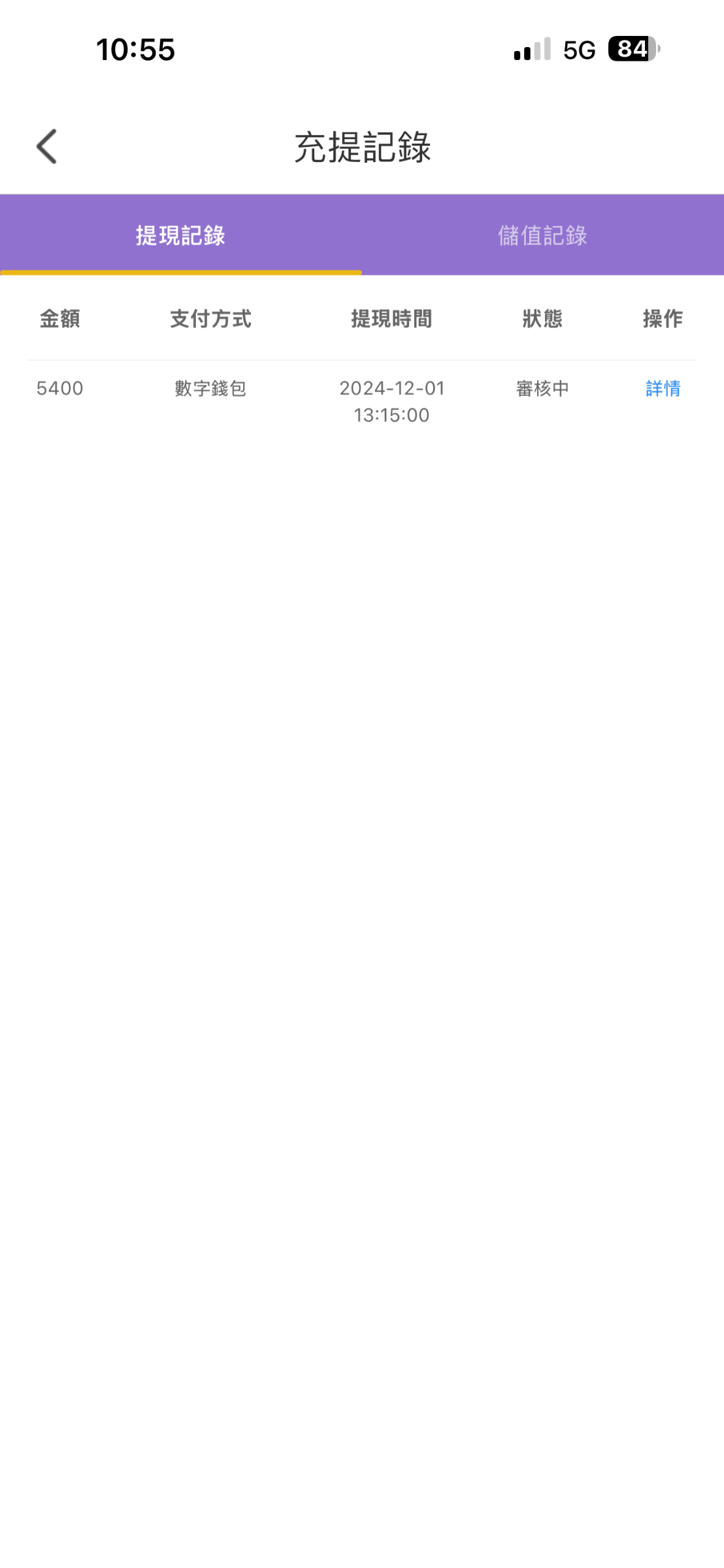Viewport: 724px width, 1568px height.
Task: Select the 支付方式 column header
Action: point(210,319)
